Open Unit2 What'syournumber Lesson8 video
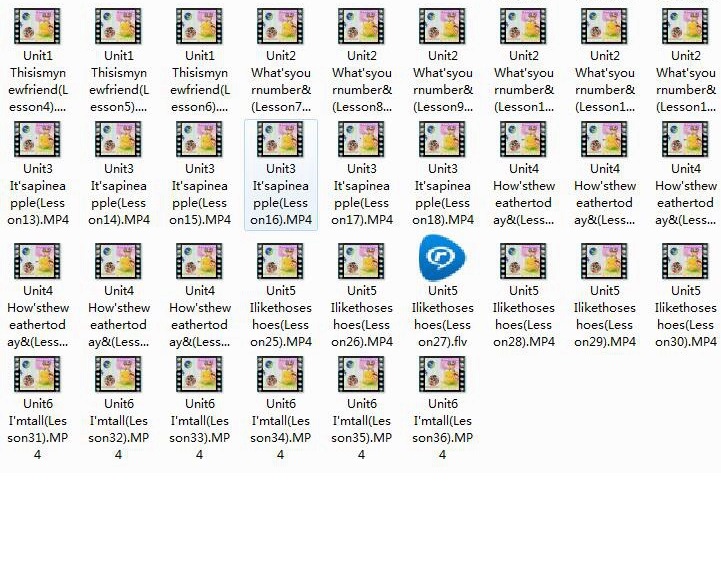The image size is (721, 582). 361,26
